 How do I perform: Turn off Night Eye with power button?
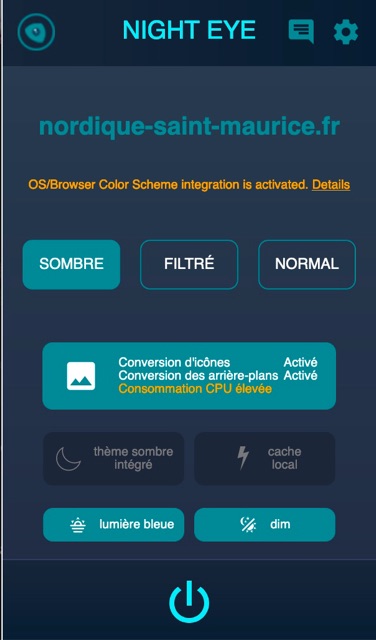point(189,602)
